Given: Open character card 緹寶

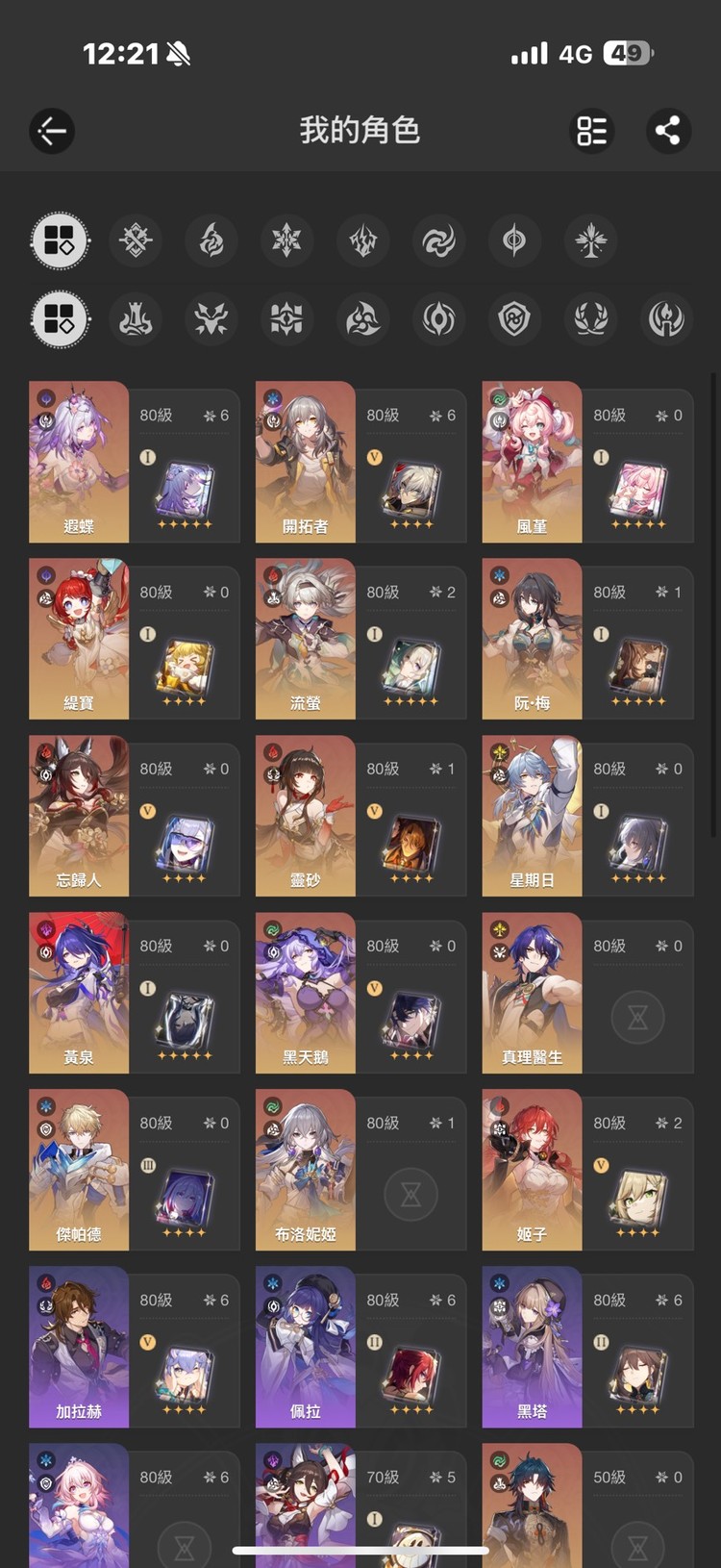Looking at the screenshot, I should point(79,639).
